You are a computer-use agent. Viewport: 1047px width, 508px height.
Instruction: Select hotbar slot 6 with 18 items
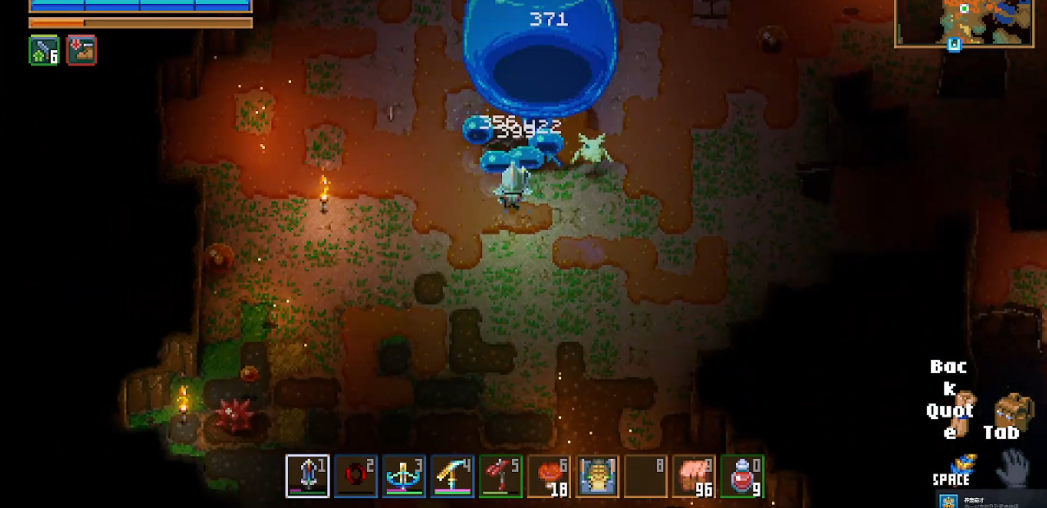tap(549, 476)
